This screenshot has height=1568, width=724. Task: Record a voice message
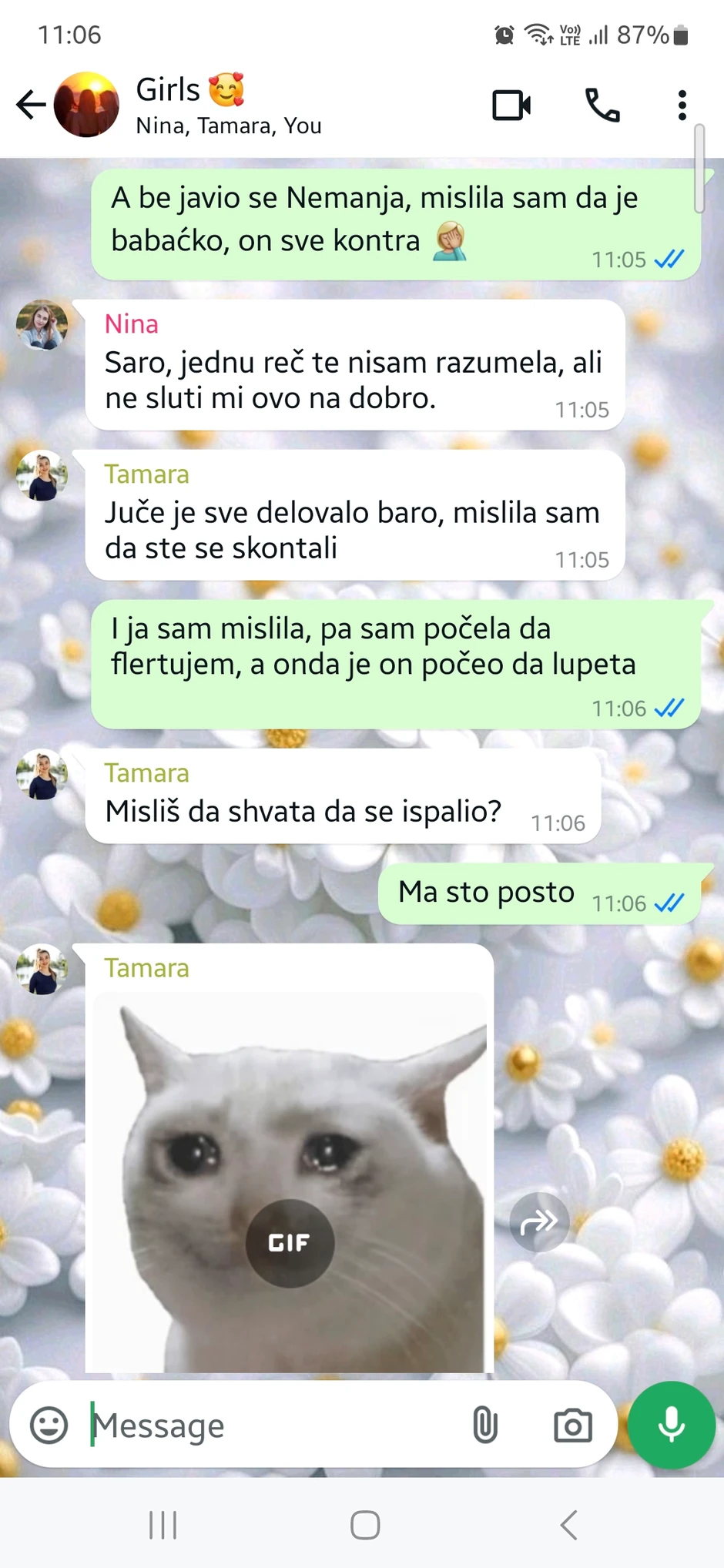click(670, 1426)
